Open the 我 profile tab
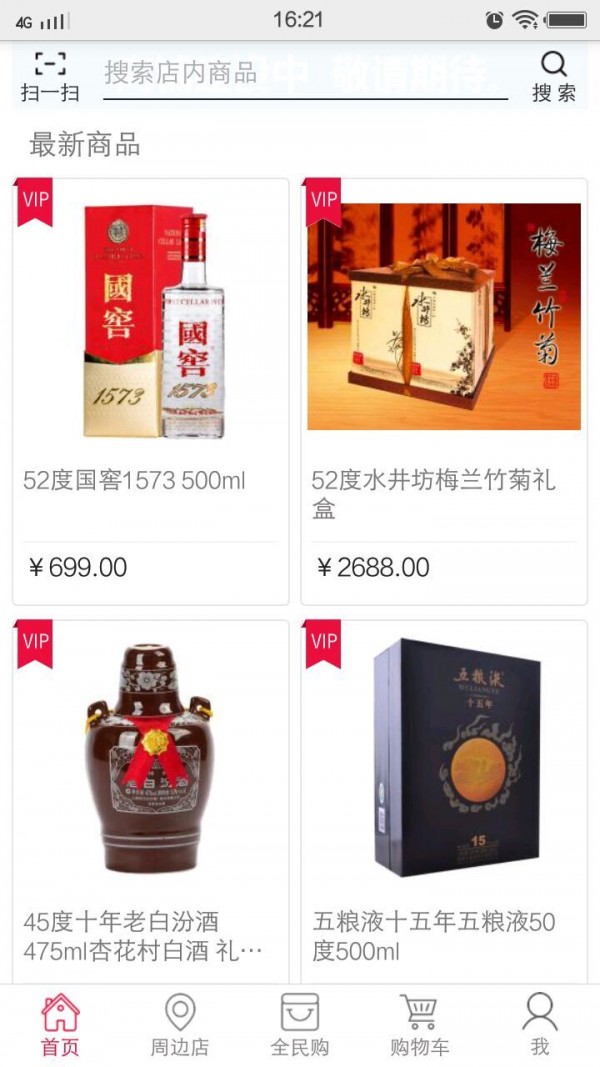The width and height of the screenshot is (600, 1067). point(540,1025)
